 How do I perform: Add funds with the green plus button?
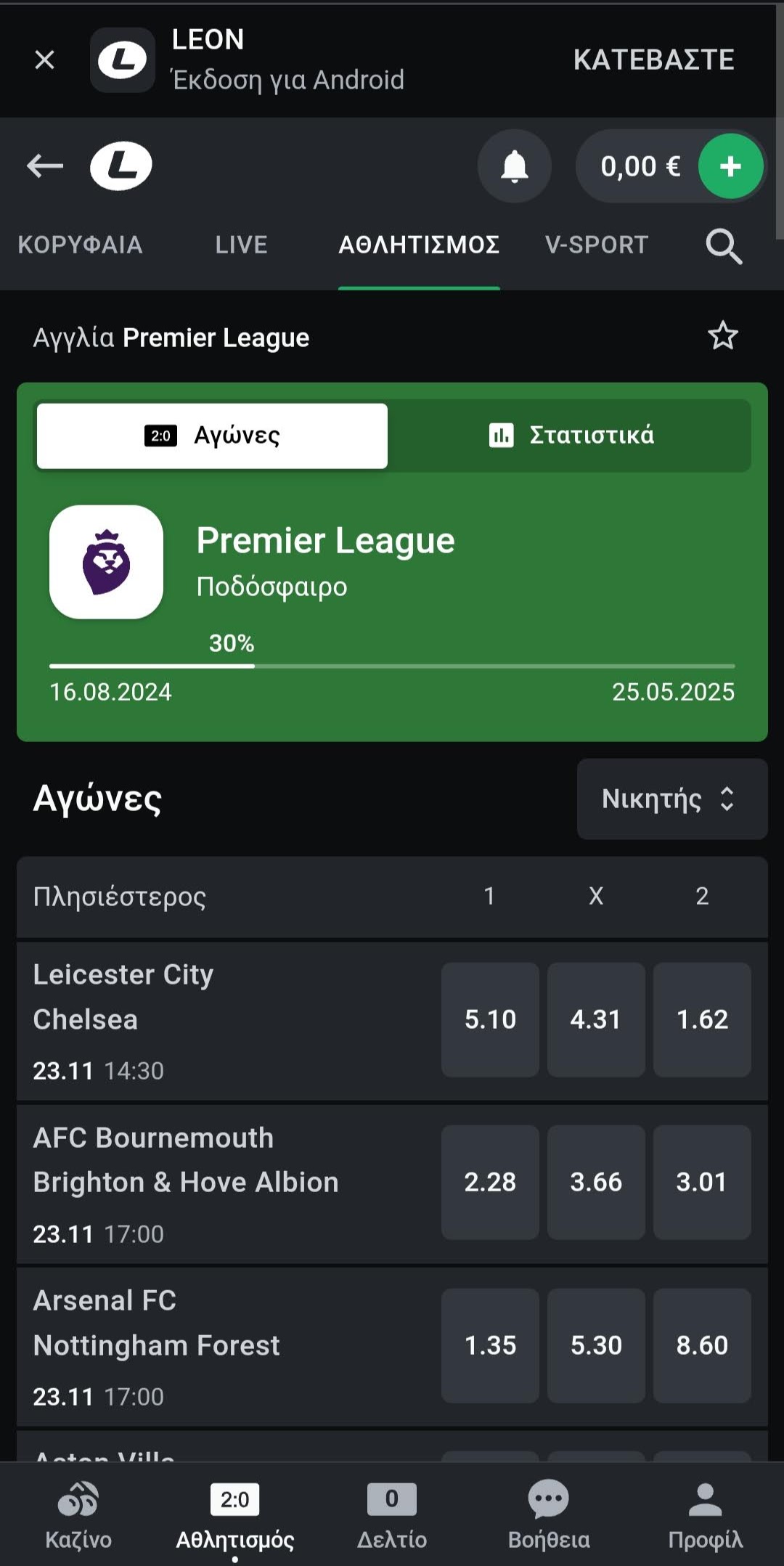point(730,166)
